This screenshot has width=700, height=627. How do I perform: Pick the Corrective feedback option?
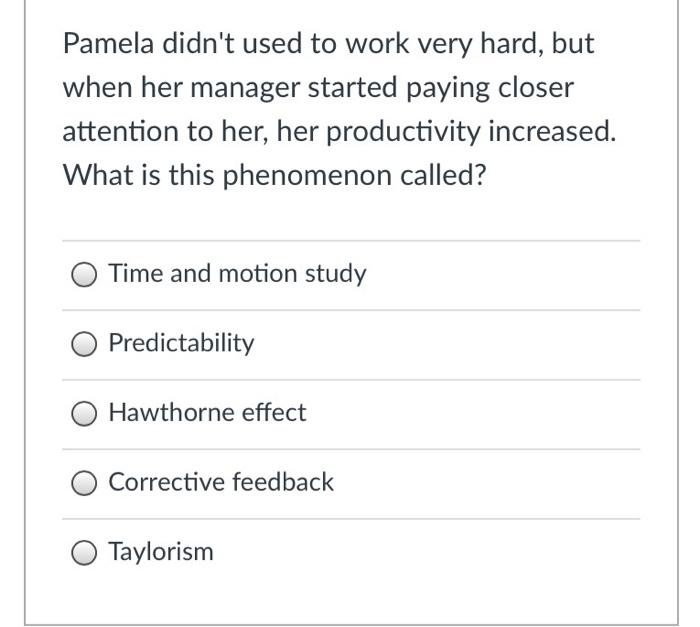pos(85,483)
